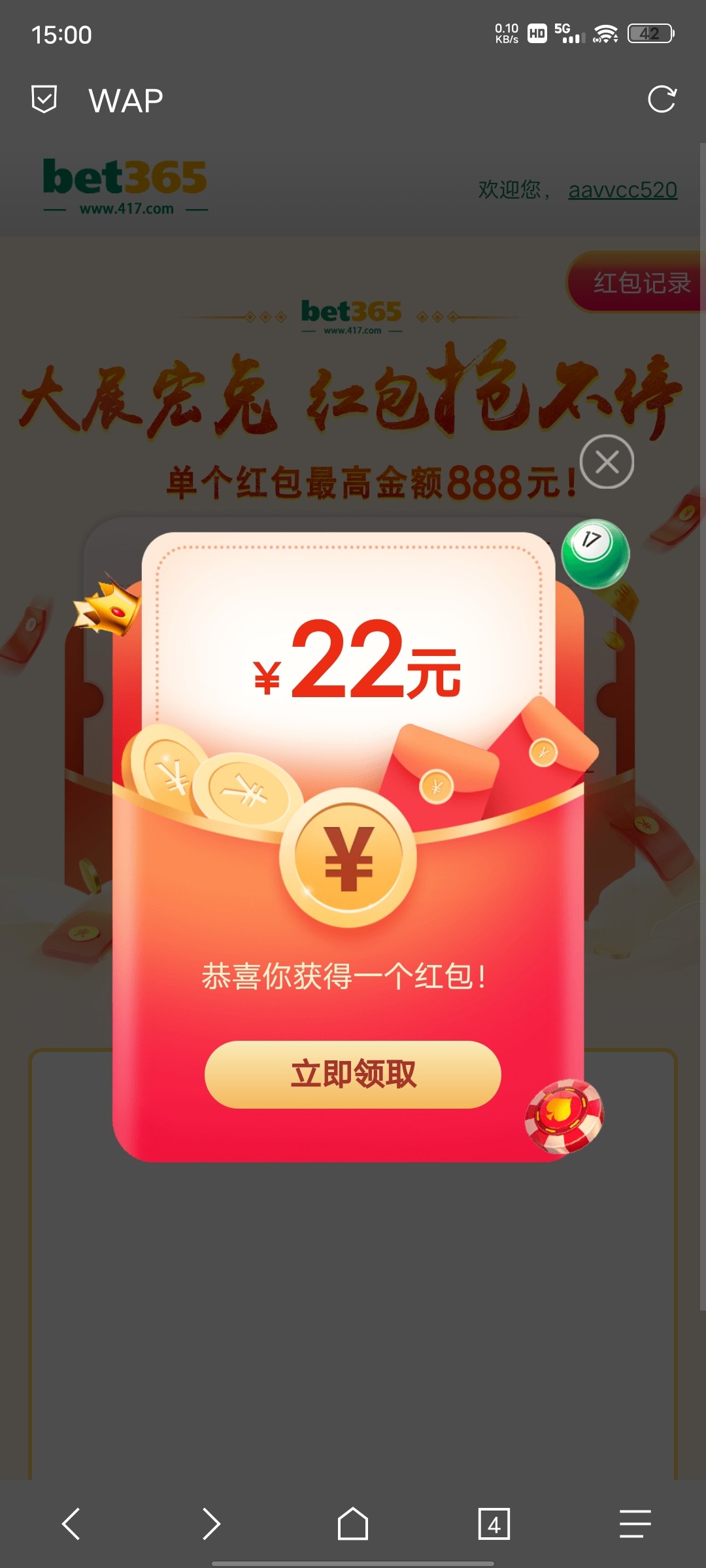Go back to the previous page
This screenshot has height=1568, width=706.
[x=71, y=1524]
